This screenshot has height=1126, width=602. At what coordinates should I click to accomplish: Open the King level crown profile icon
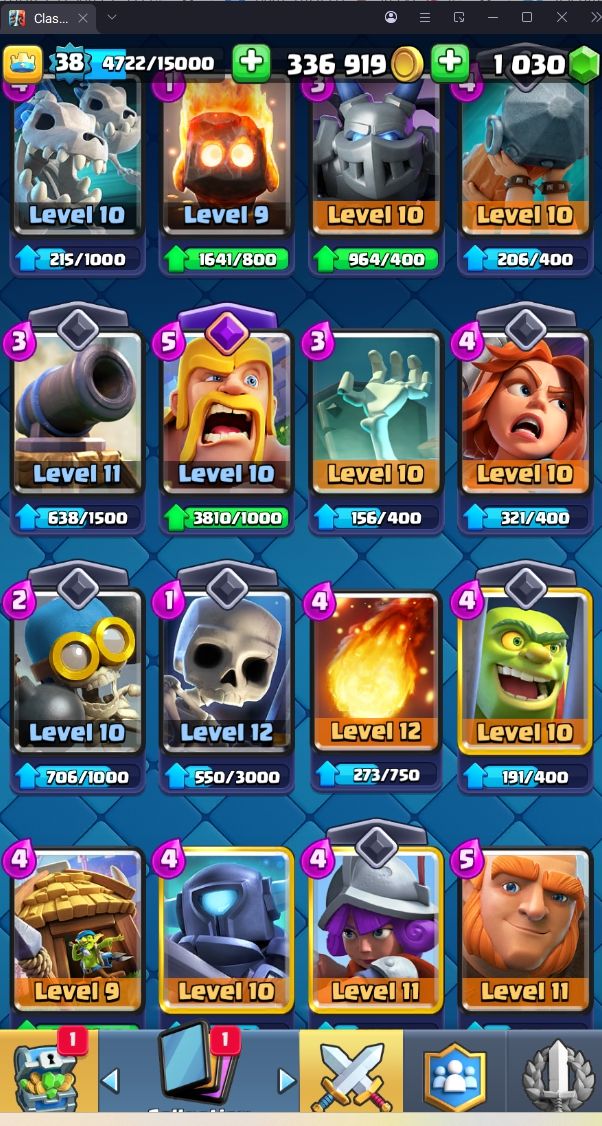tap(24, 64)
